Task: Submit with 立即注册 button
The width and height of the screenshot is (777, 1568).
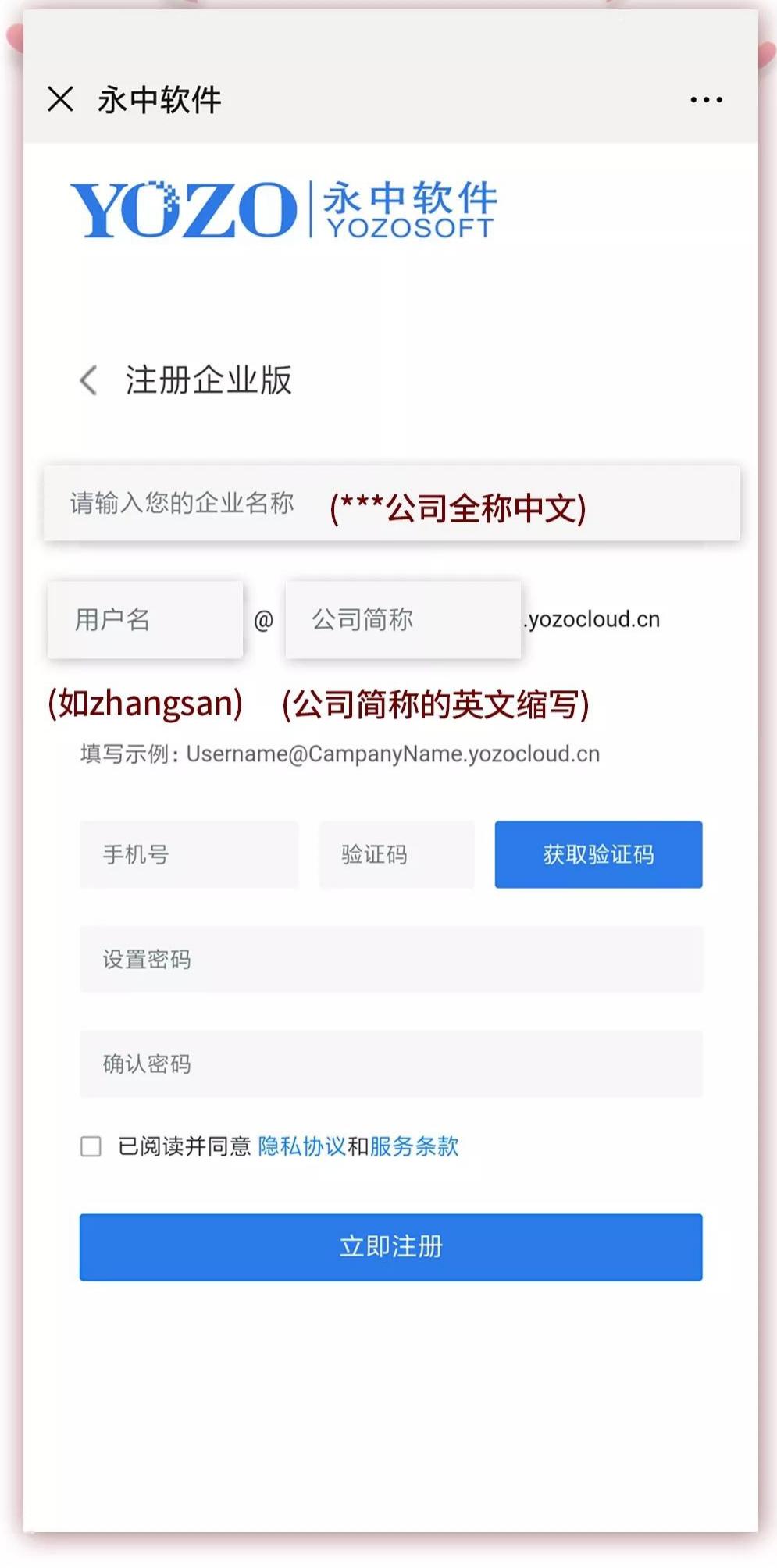Action: coord(391,1247)
